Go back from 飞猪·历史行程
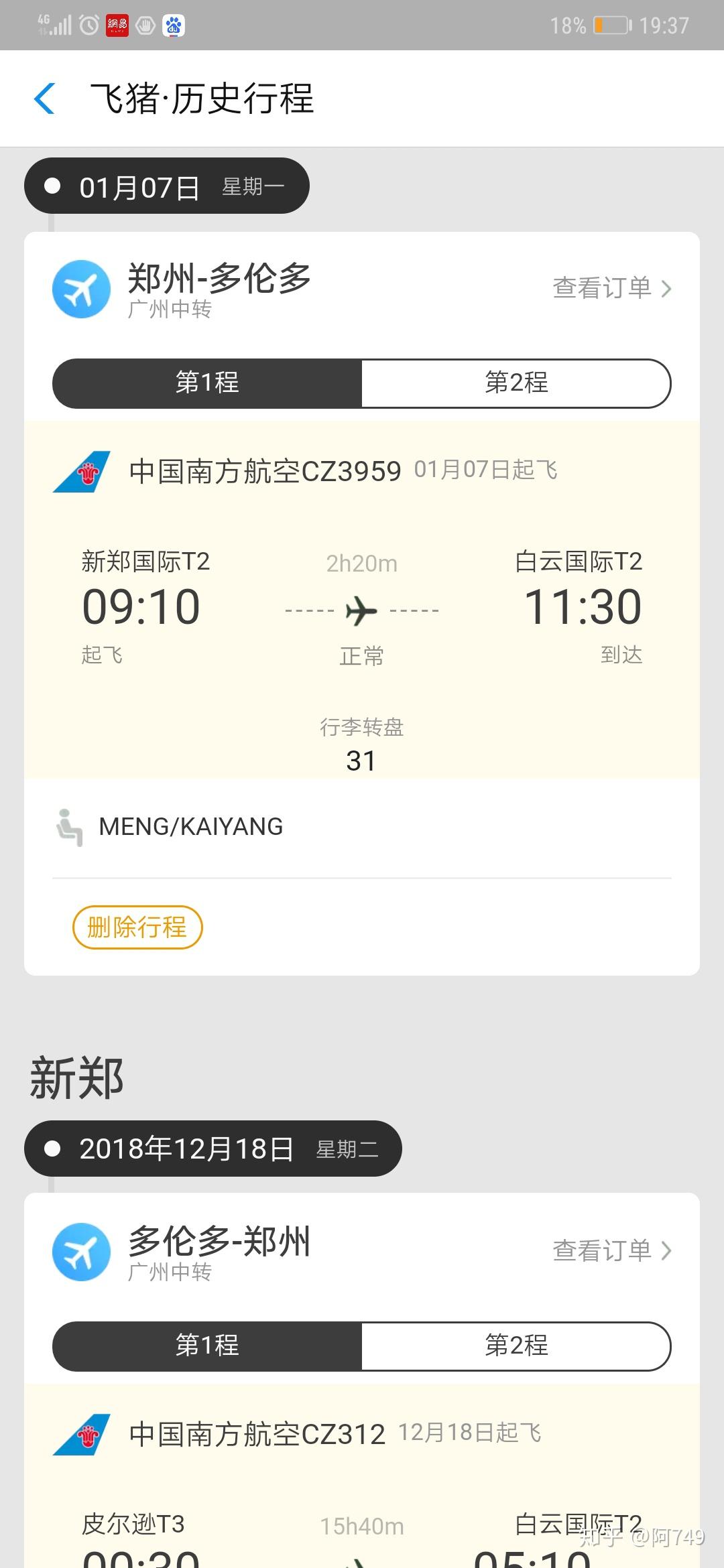 (x=44, y=99)
